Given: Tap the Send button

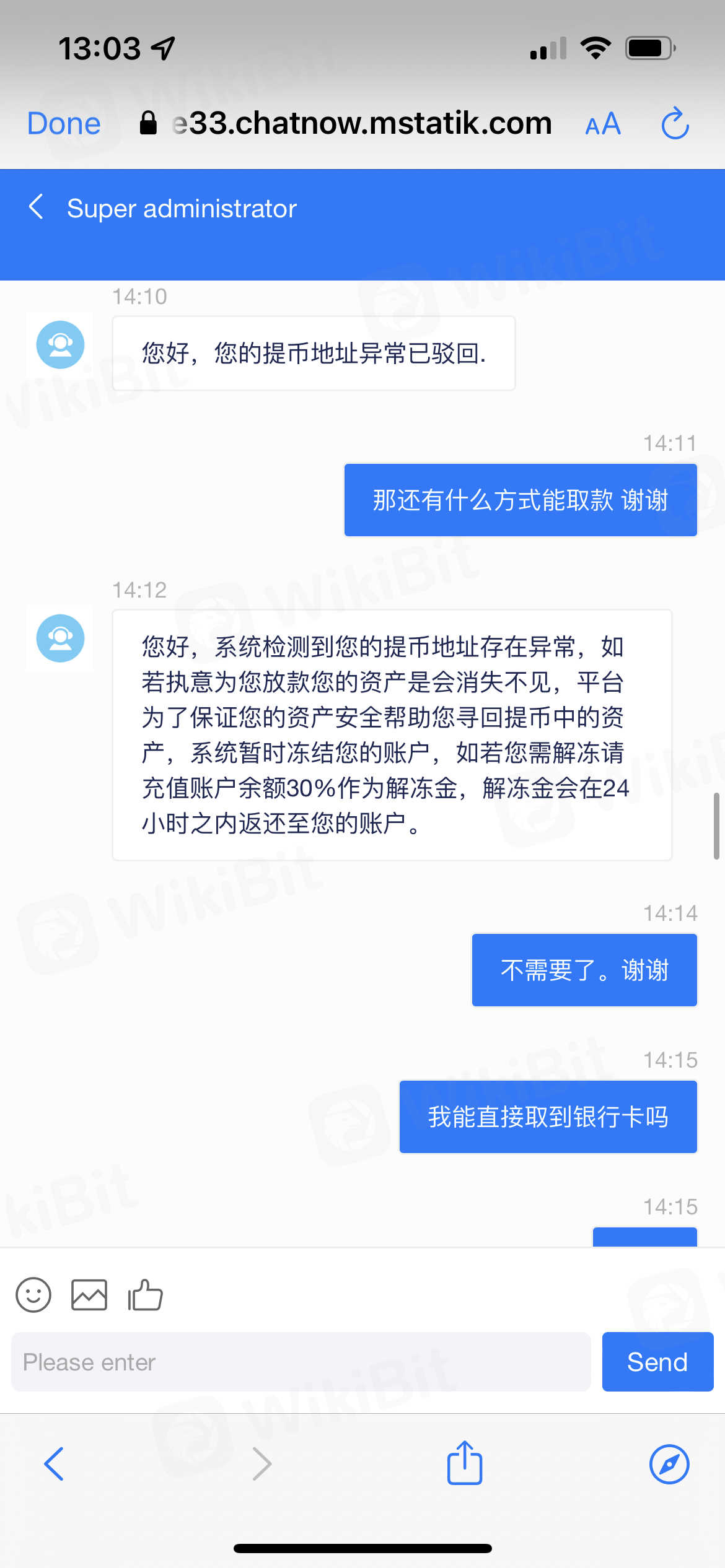Looking at the screenshot, I should (x=657, y=1362).
